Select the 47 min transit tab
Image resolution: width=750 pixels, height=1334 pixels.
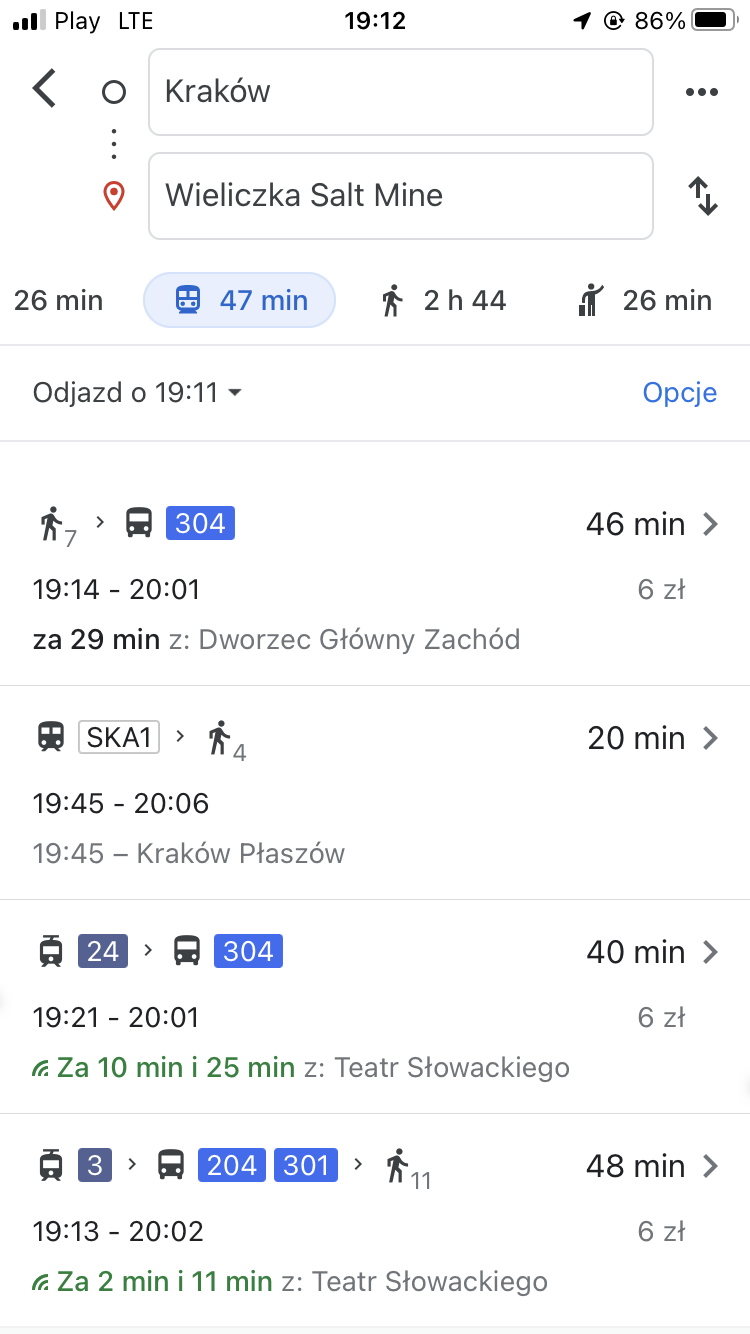pos(240,300)
